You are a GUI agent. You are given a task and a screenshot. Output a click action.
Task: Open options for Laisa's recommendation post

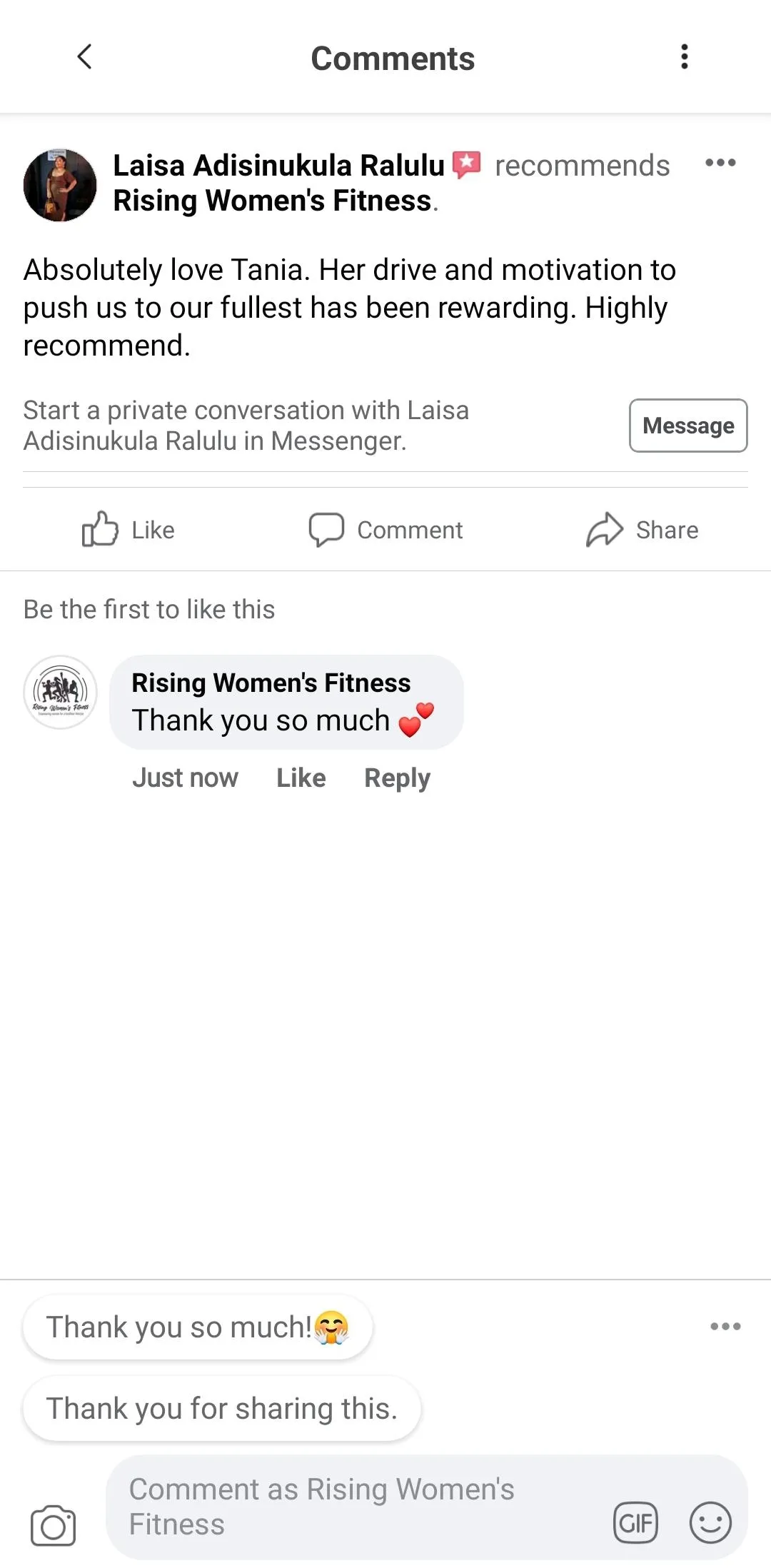720,163
